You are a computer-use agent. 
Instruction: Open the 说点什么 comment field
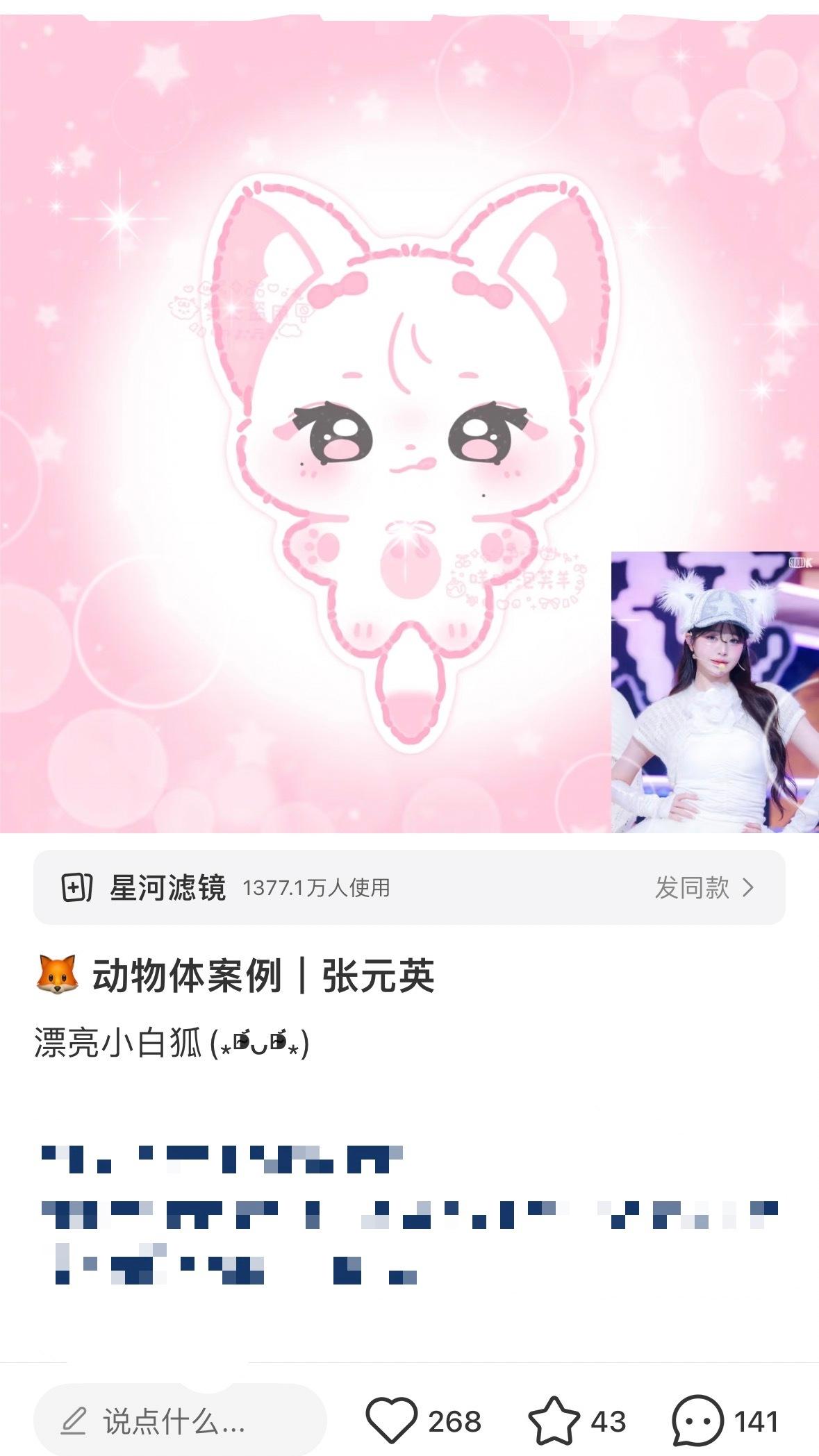point(180,1421)
